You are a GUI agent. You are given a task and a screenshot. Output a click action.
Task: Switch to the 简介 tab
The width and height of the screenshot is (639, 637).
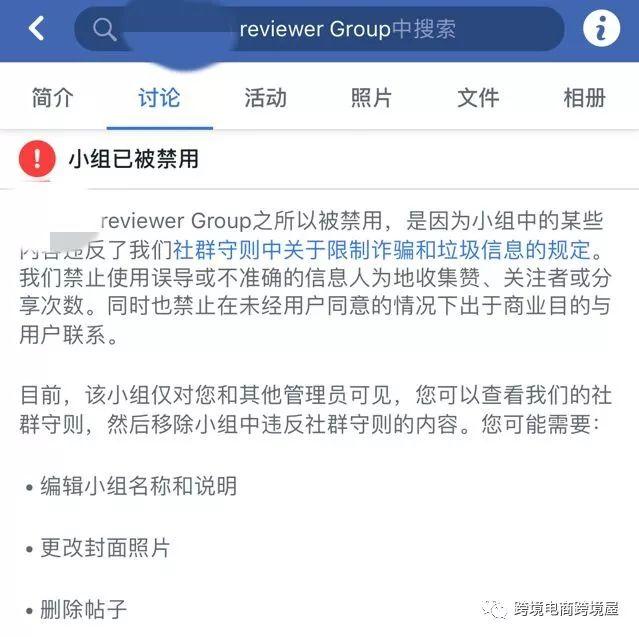(x=53, y=97)
